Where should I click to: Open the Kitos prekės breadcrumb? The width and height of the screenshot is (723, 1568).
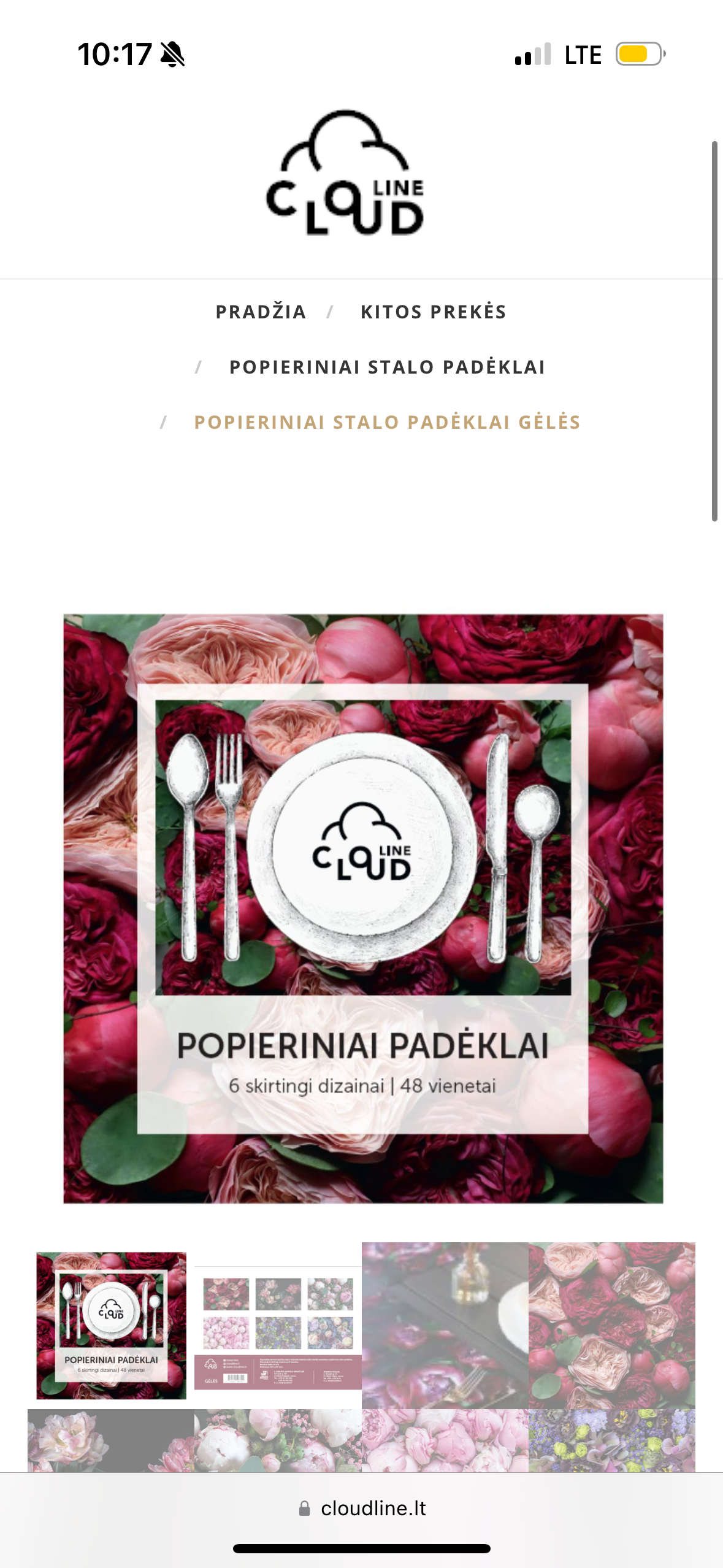click(434, 312)
